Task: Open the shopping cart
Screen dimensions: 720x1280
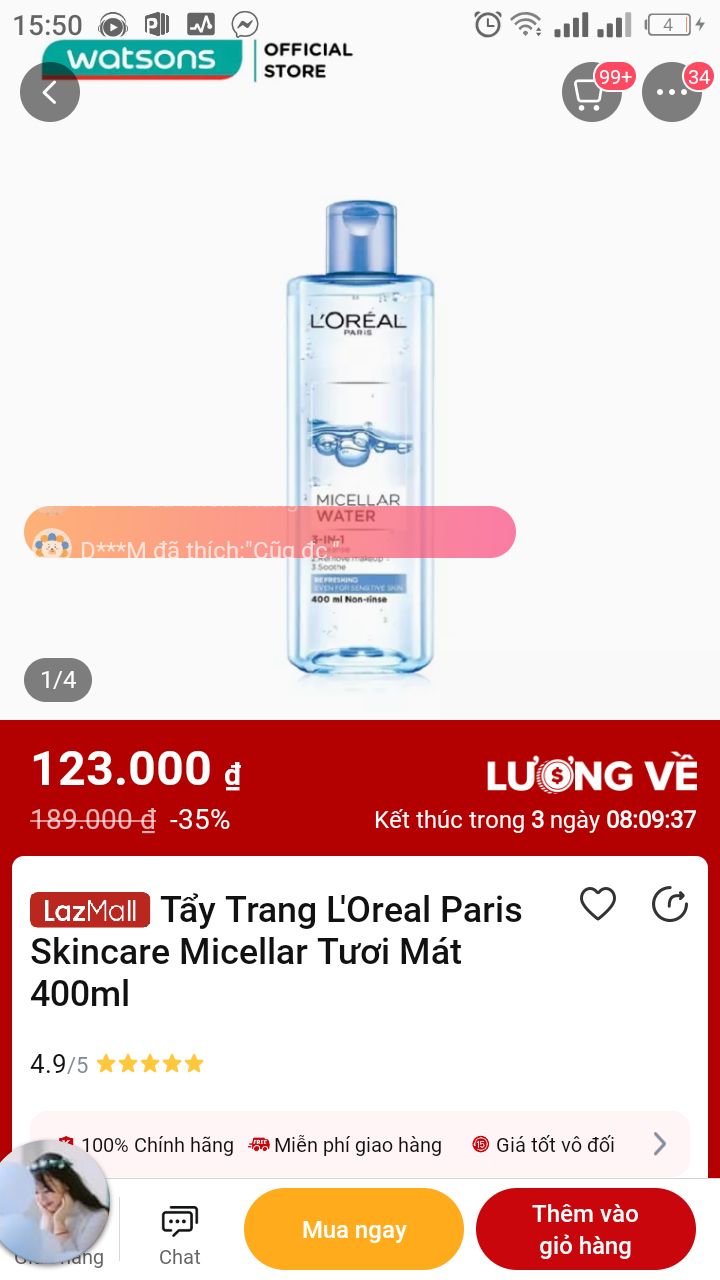Action: click(591, 92)
